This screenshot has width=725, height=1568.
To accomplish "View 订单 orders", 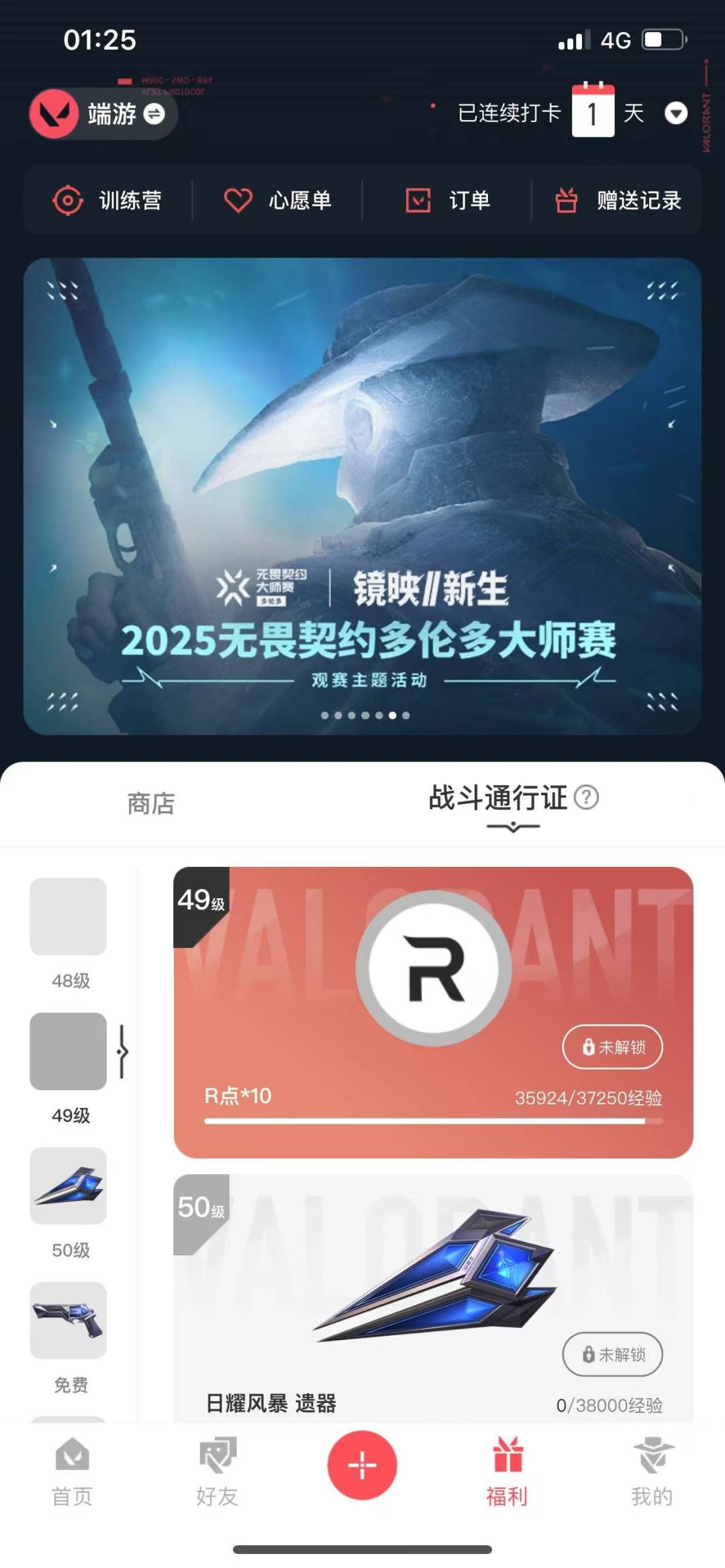I will coord(448,201).
